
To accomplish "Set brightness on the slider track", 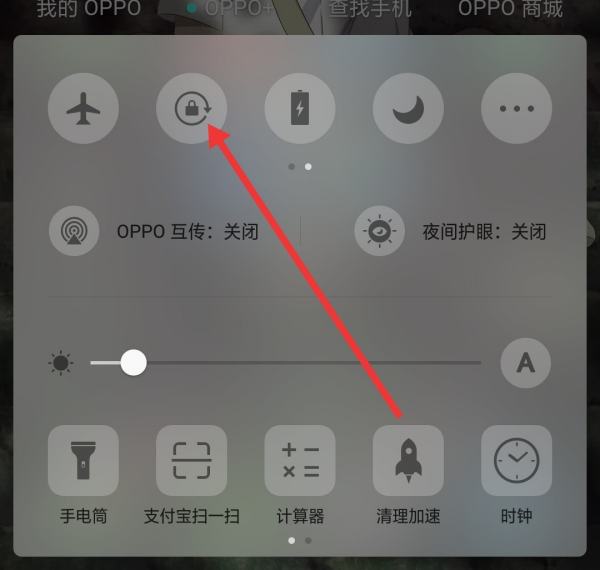I will pos(300,363).
